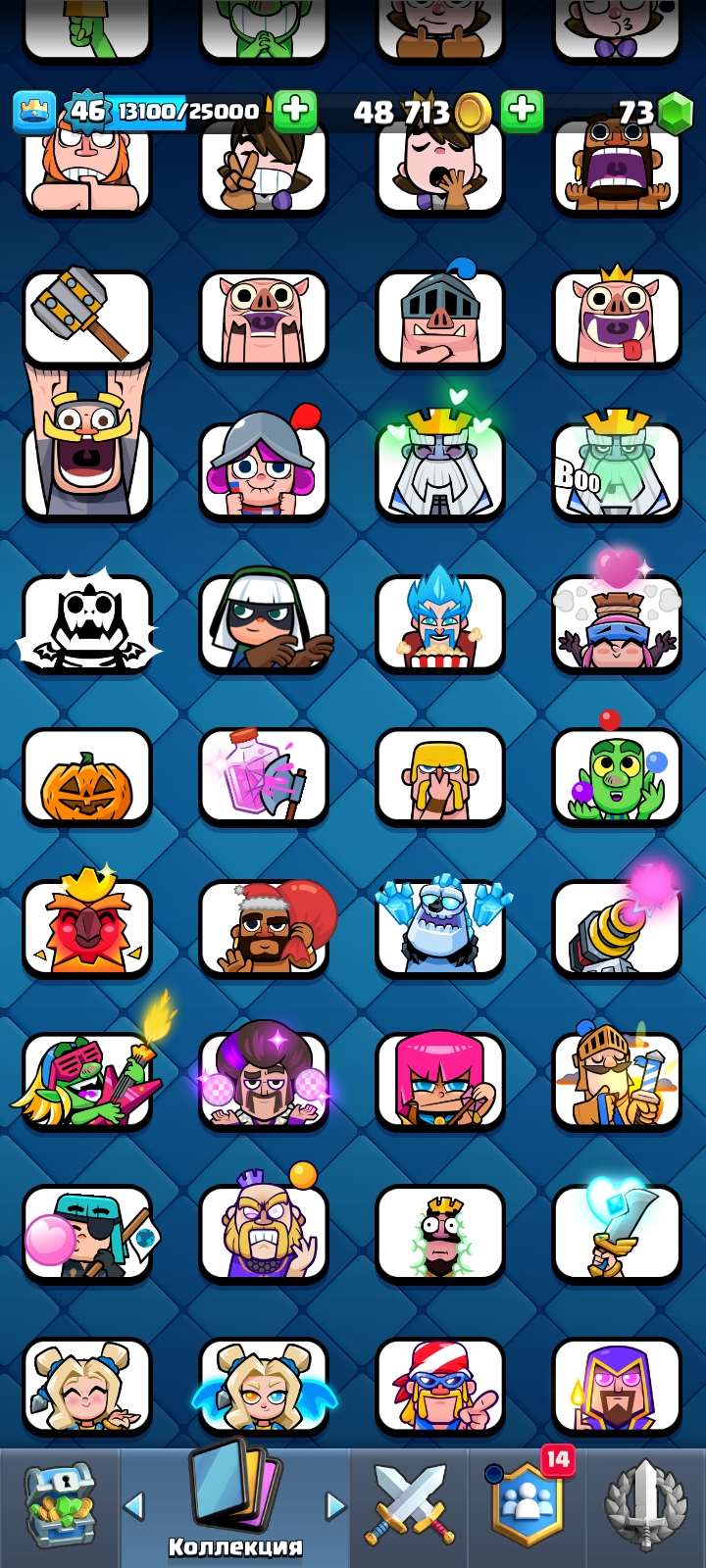Screen dimensions: 706x1568
Task: Select the hammer emote
Action: (x=86, y=318)
